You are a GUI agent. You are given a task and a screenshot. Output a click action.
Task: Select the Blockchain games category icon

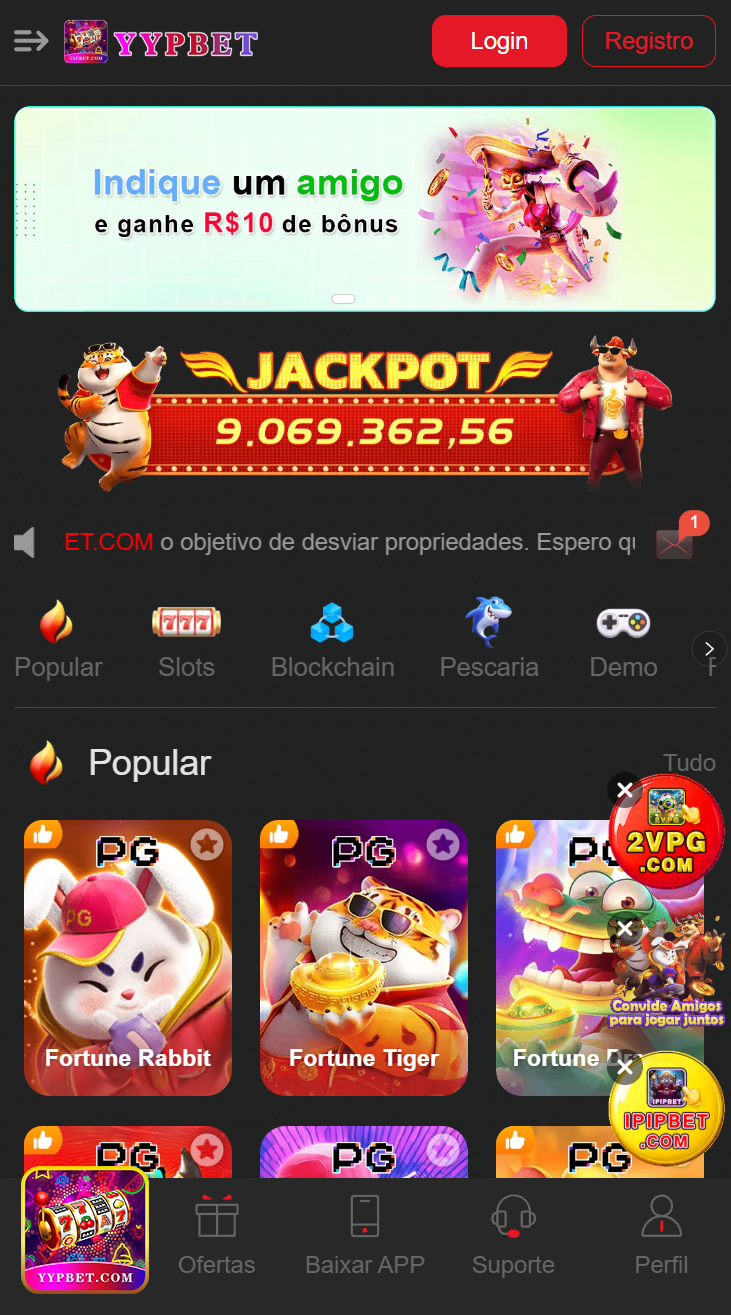tap(332, 622)
